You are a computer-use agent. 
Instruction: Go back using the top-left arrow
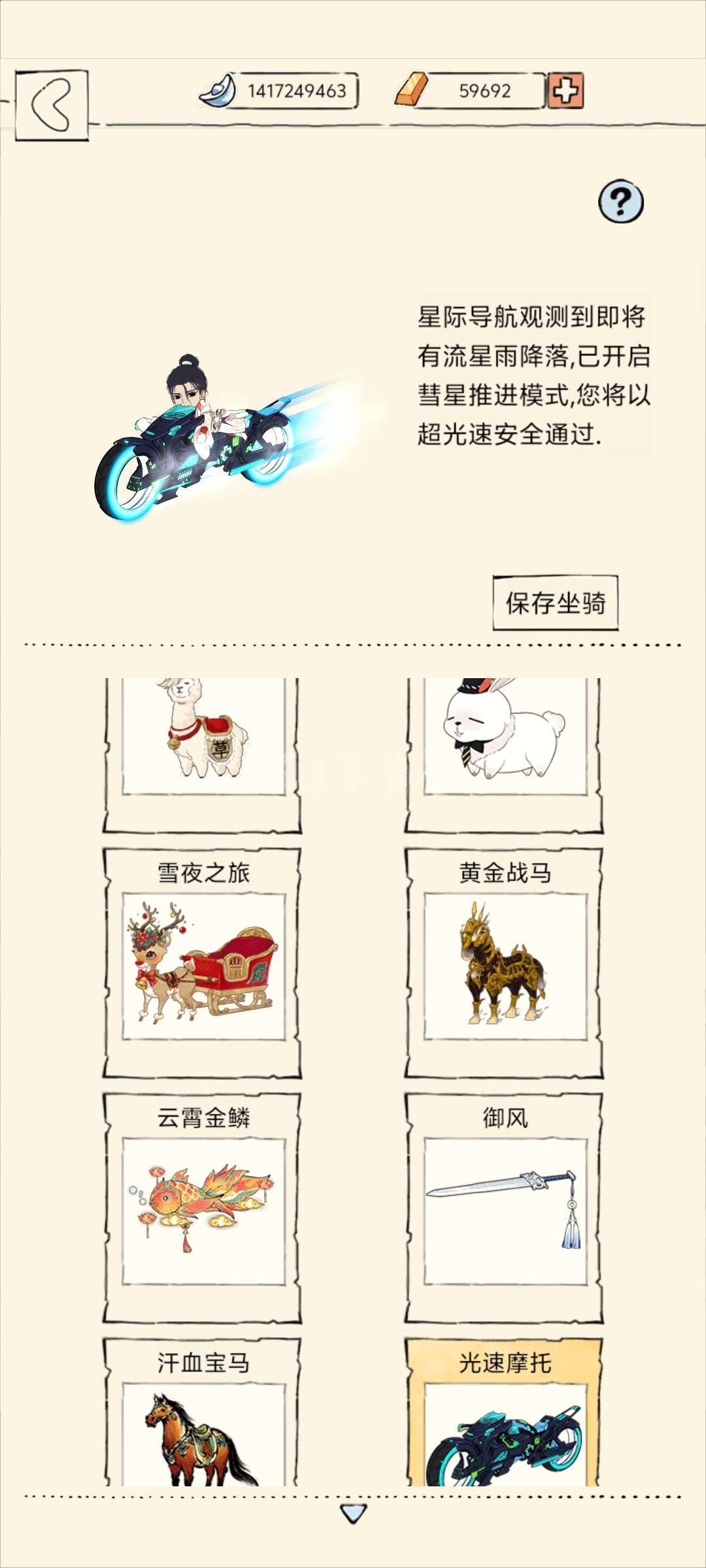point(52,105)
